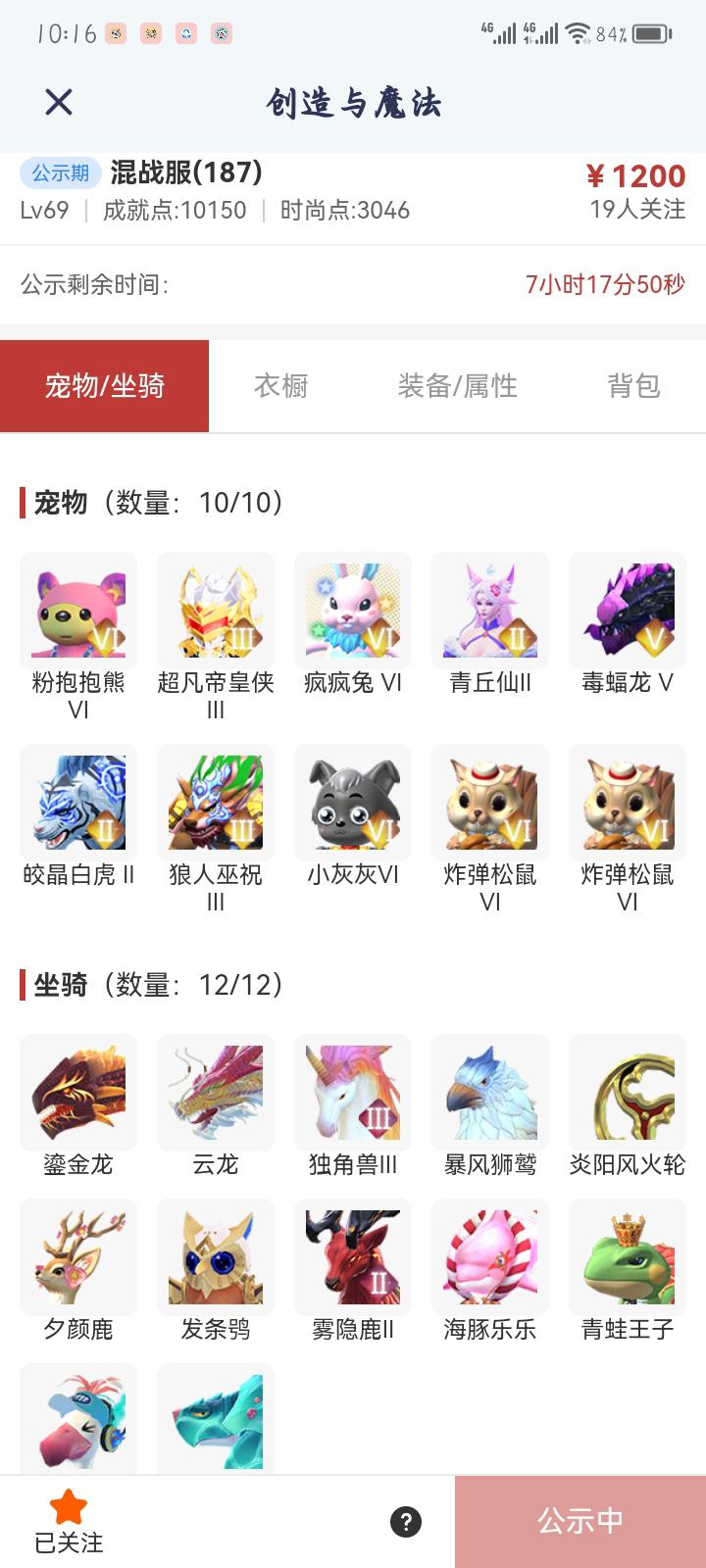Screen dimensions: 706x1568
Task: Check the 疯疯兔 VI pet
Action: (x=353, y=611)
